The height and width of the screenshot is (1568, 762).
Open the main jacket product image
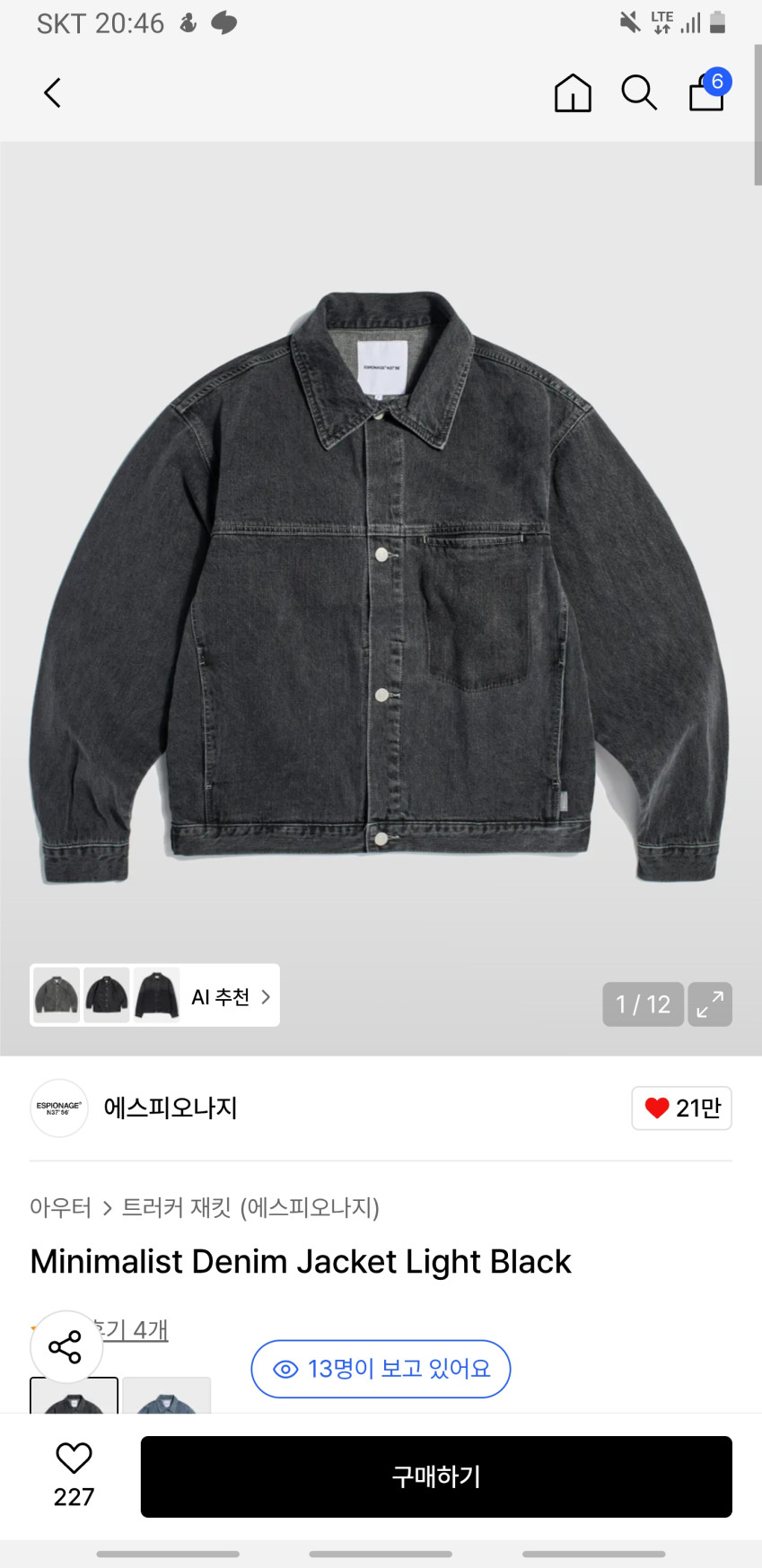[x=381, y=583]
